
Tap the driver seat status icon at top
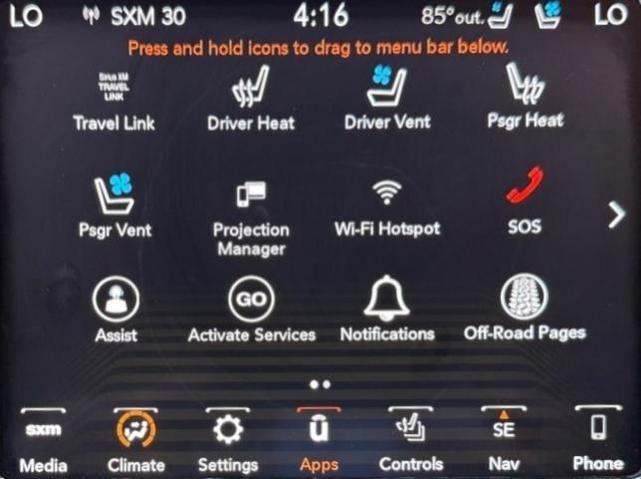[x=501, y=16]
